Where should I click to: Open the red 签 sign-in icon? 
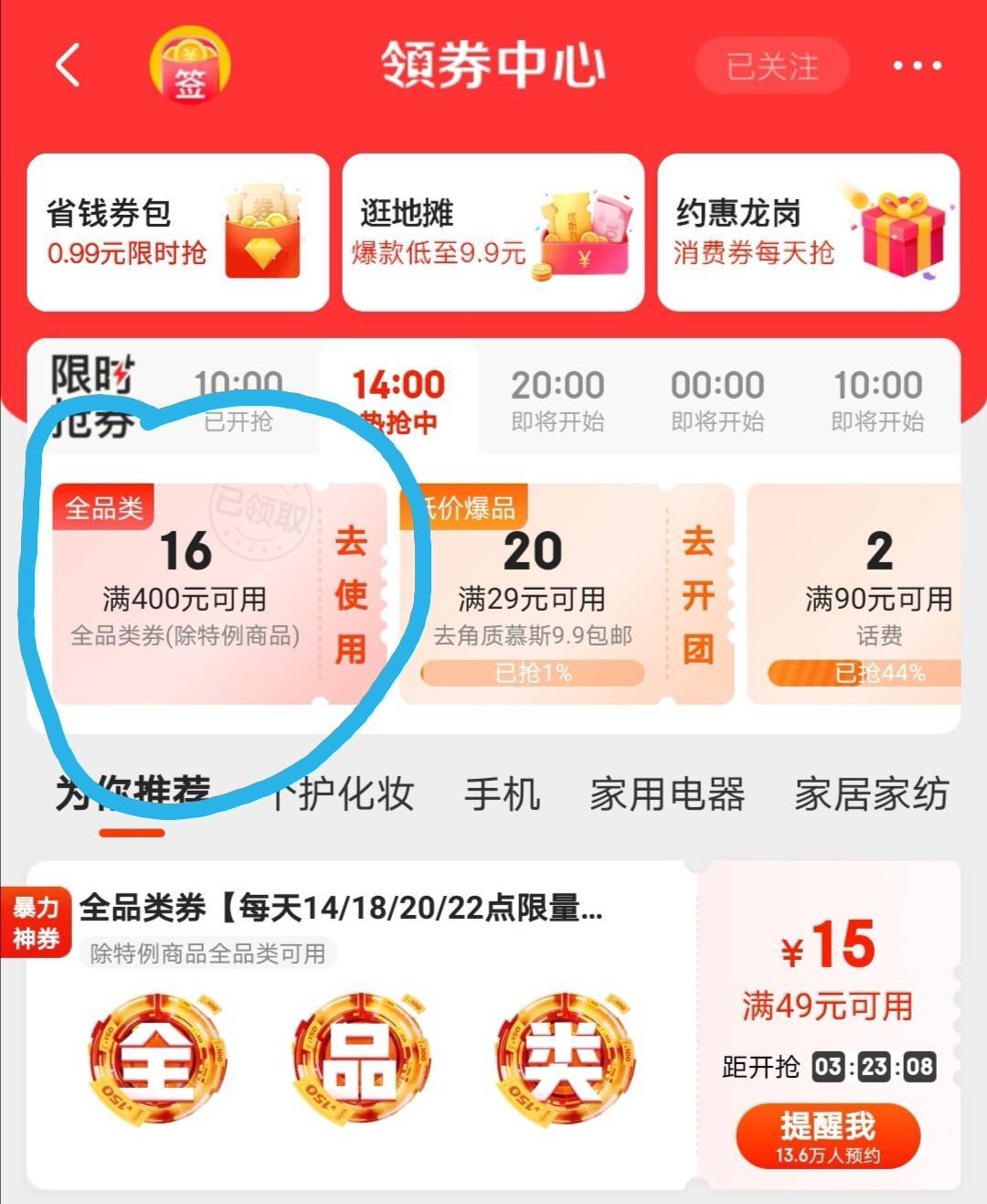point(189,66)
